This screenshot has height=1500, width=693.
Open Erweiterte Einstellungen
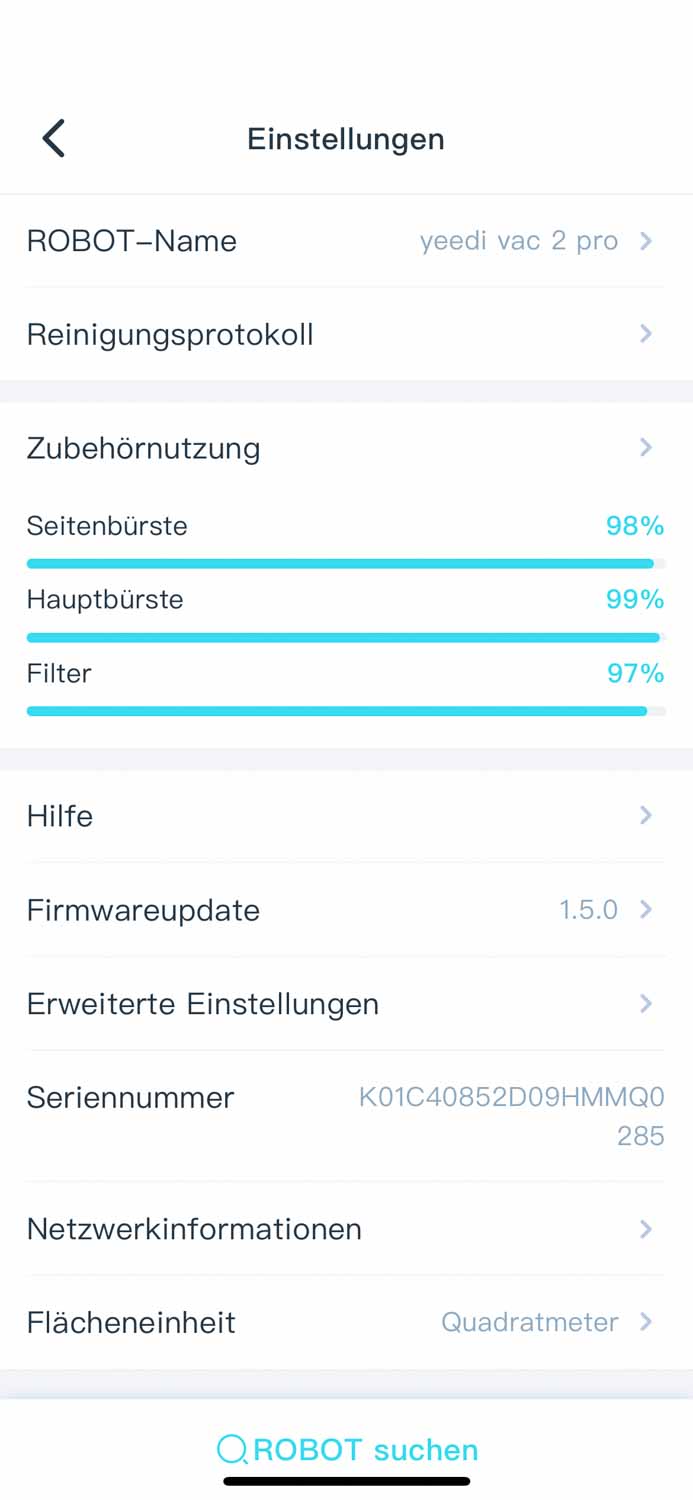click(346, 1003)
